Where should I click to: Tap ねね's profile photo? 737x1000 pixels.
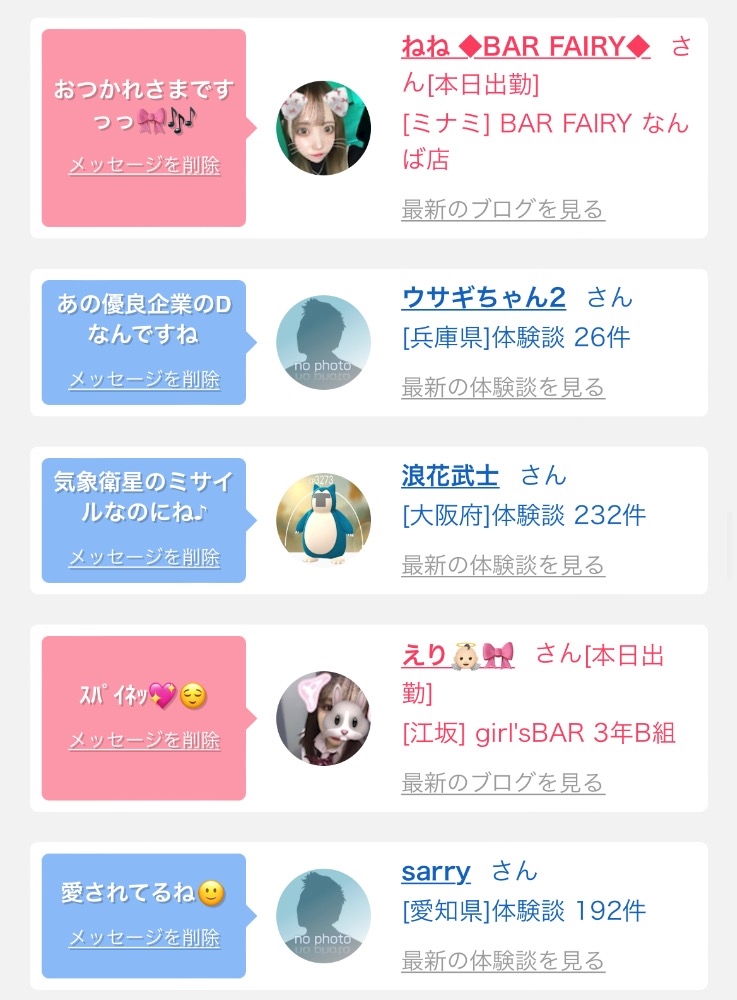pyautogui.click(x=323, y=128)
